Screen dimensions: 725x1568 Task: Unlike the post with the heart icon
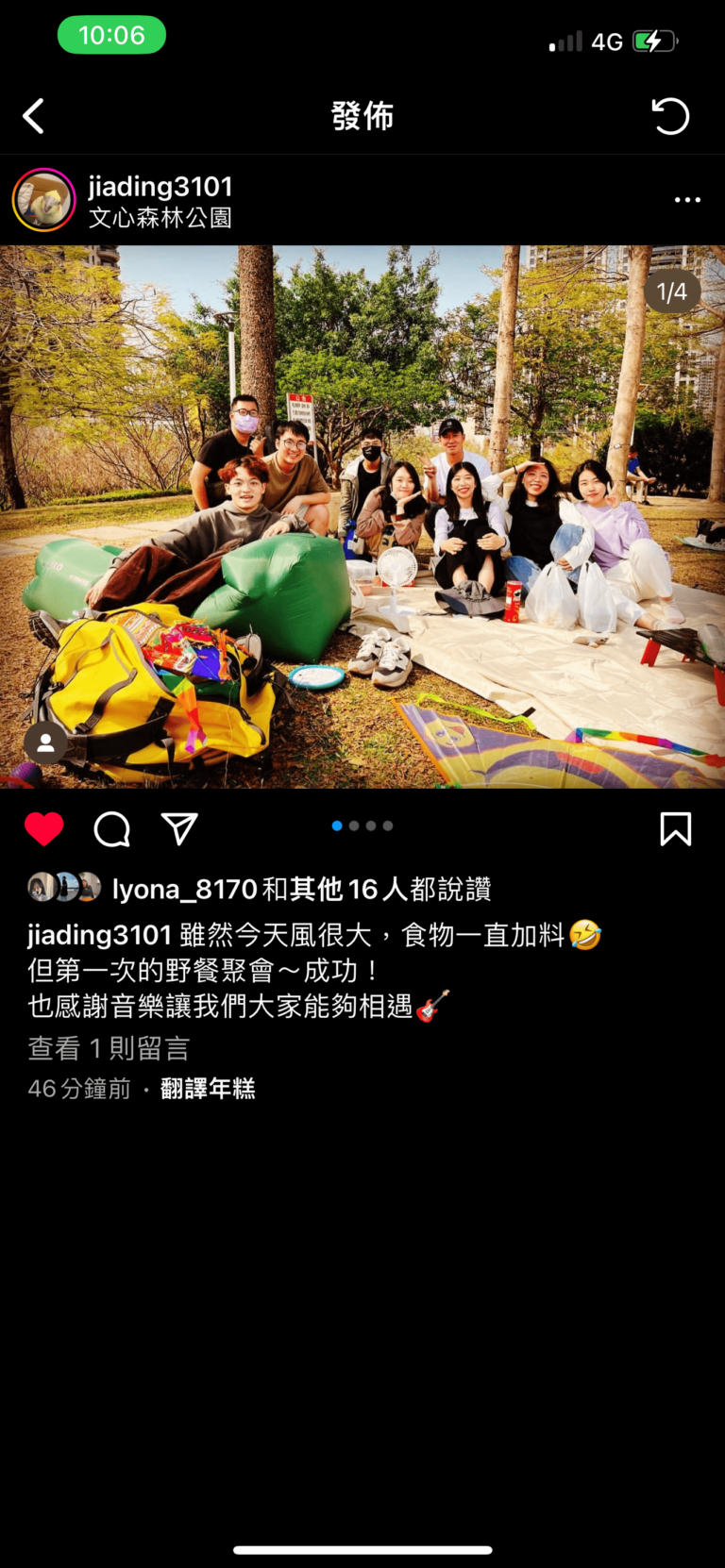click(43, 829)
